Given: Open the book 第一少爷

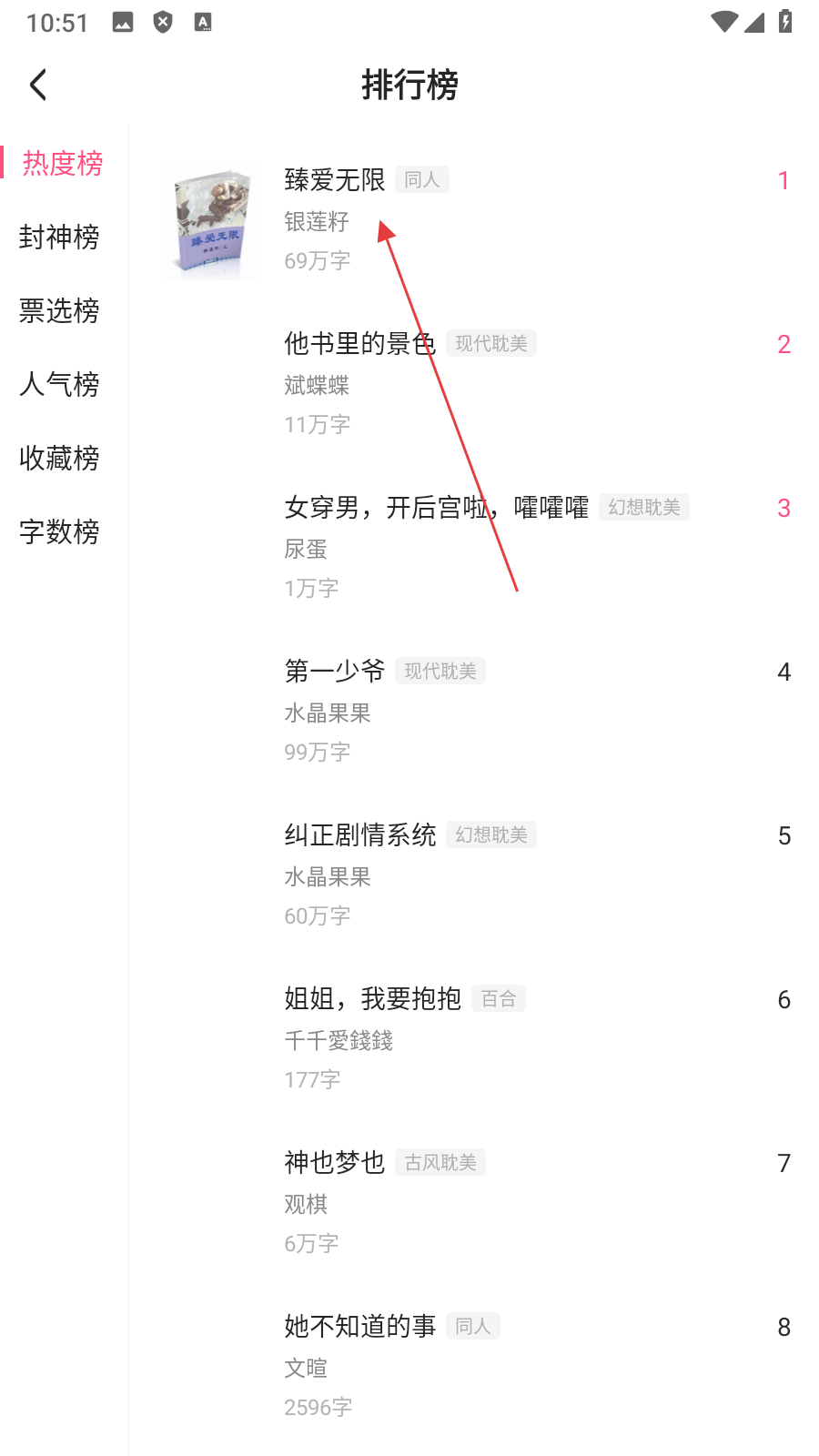Looking at the screenshot, I should (335, 672).
